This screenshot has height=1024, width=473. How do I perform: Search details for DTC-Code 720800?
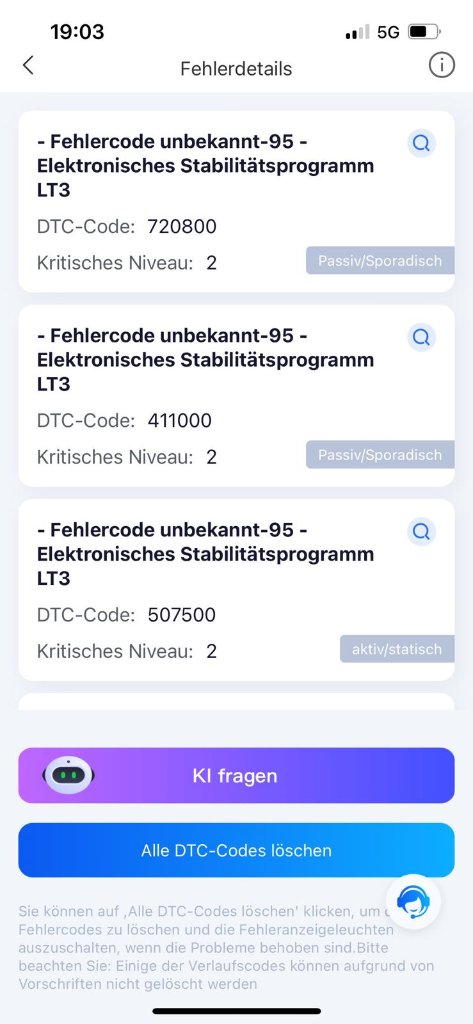pos(421,143)
